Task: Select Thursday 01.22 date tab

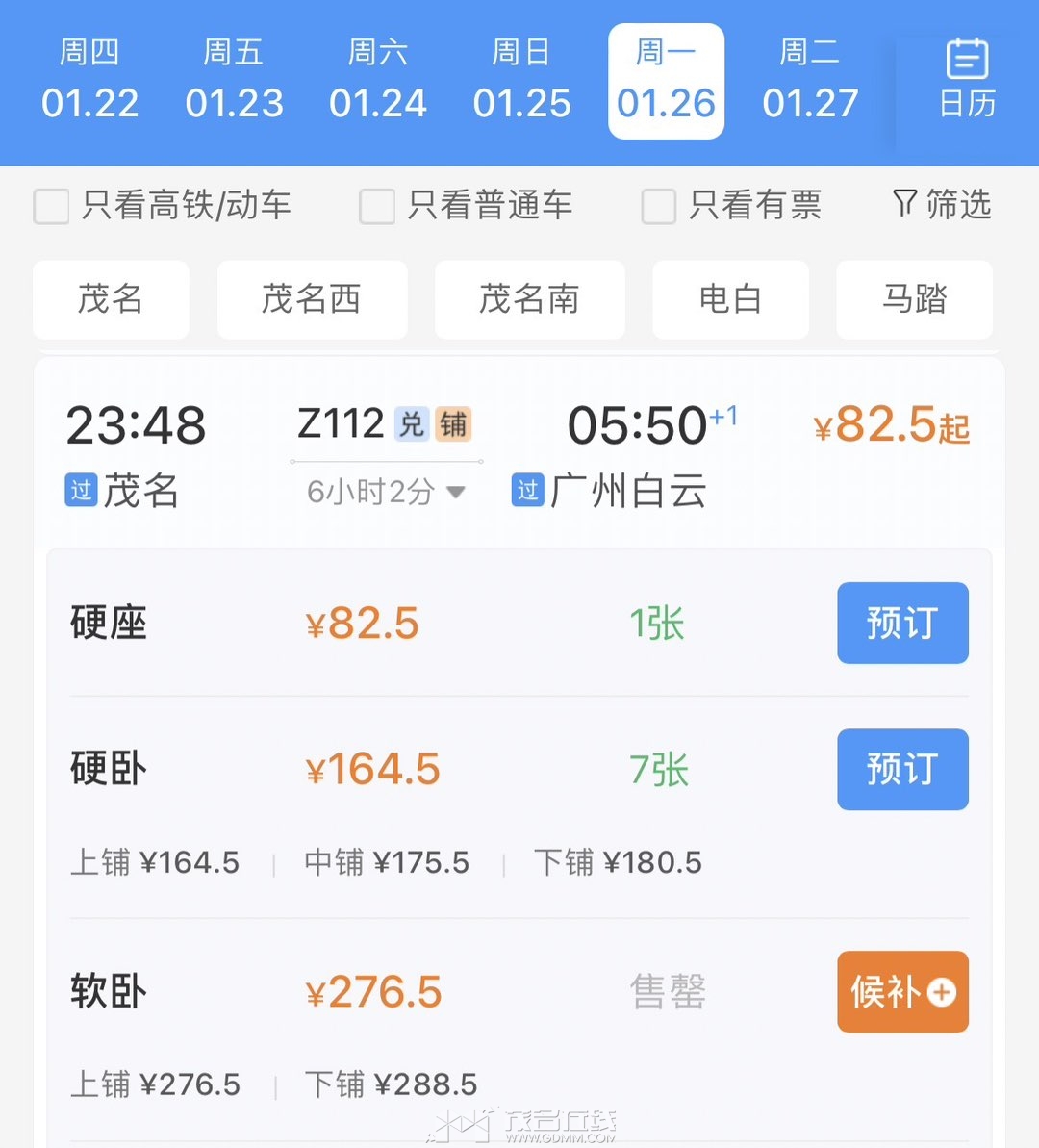Action: pos(89,80)
